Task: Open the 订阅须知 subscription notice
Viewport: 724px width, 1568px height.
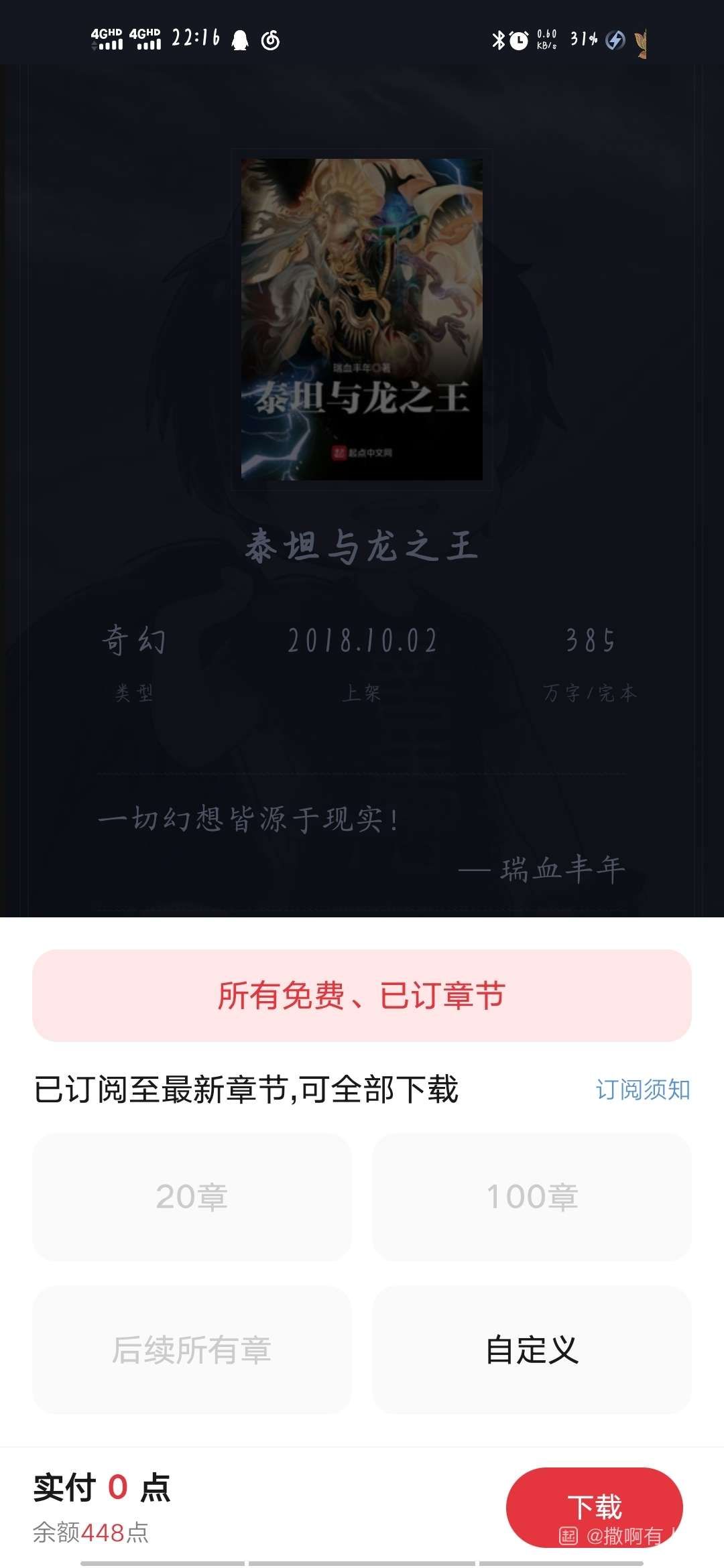Action: click(x=642, y=1090)
